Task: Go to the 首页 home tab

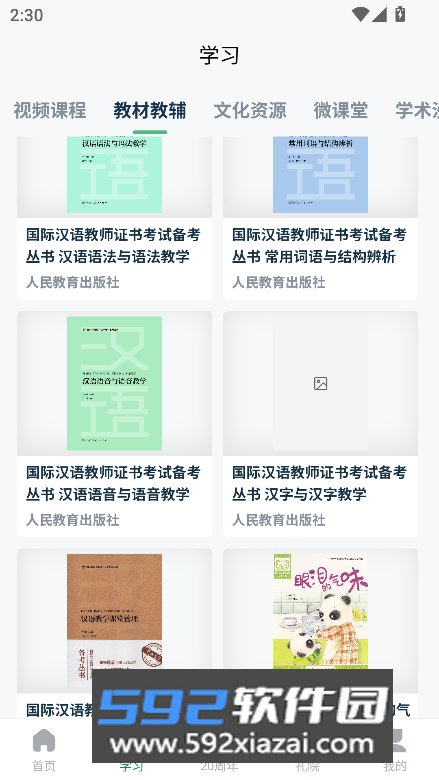Action: [x=44, y=750]
